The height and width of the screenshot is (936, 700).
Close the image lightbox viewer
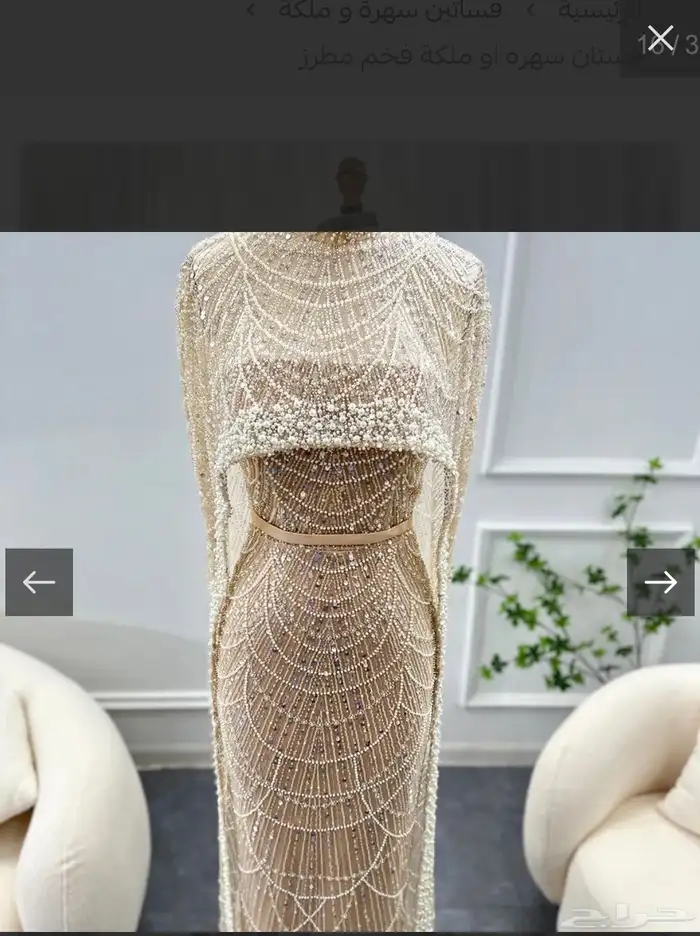[660, 39]
